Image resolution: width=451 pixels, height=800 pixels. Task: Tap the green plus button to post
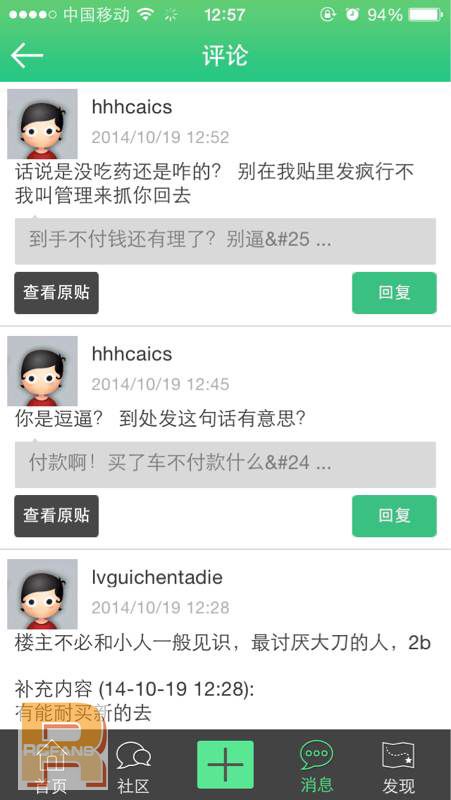(225, 764)
